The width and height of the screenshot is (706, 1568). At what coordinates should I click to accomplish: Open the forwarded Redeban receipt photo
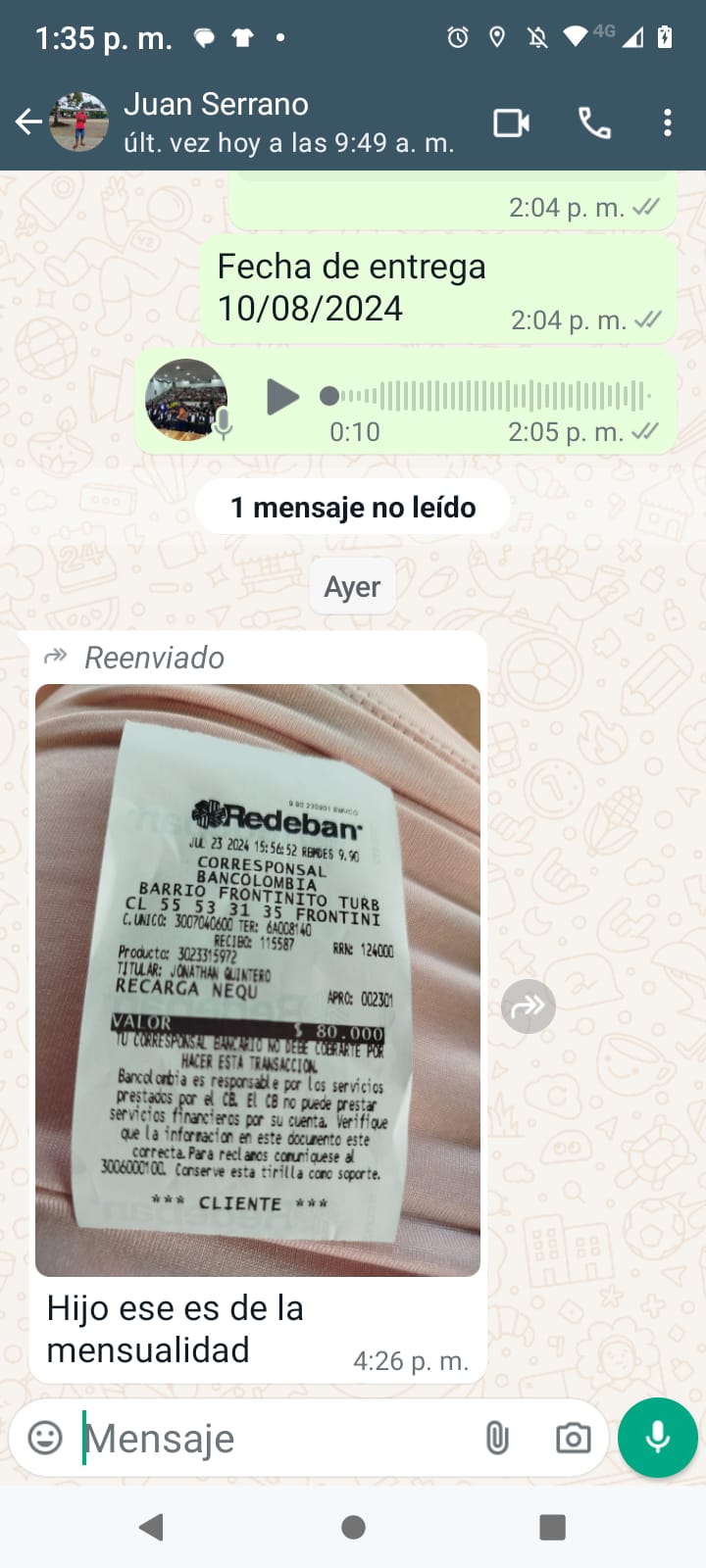click(x=258, y=980)
